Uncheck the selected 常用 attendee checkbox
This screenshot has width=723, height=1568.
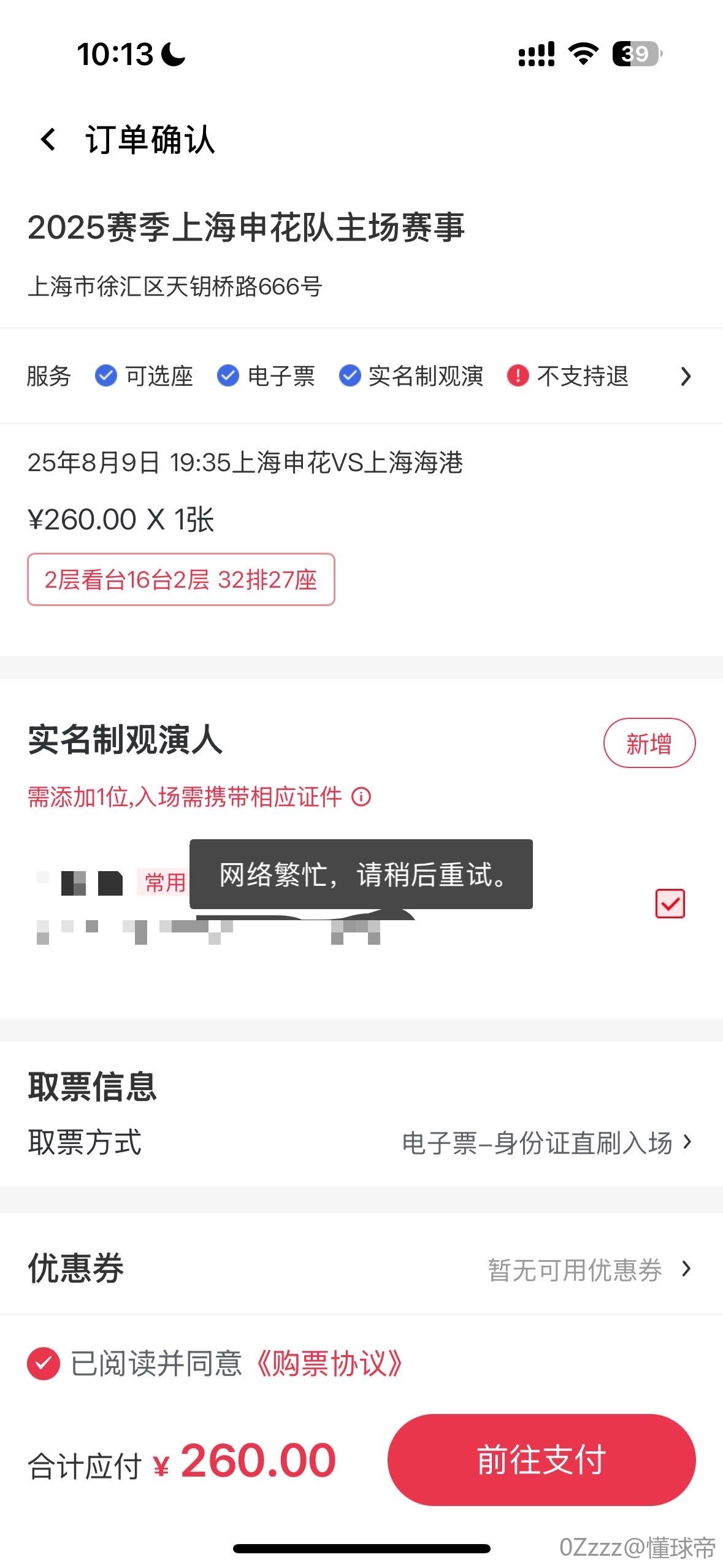670,904
